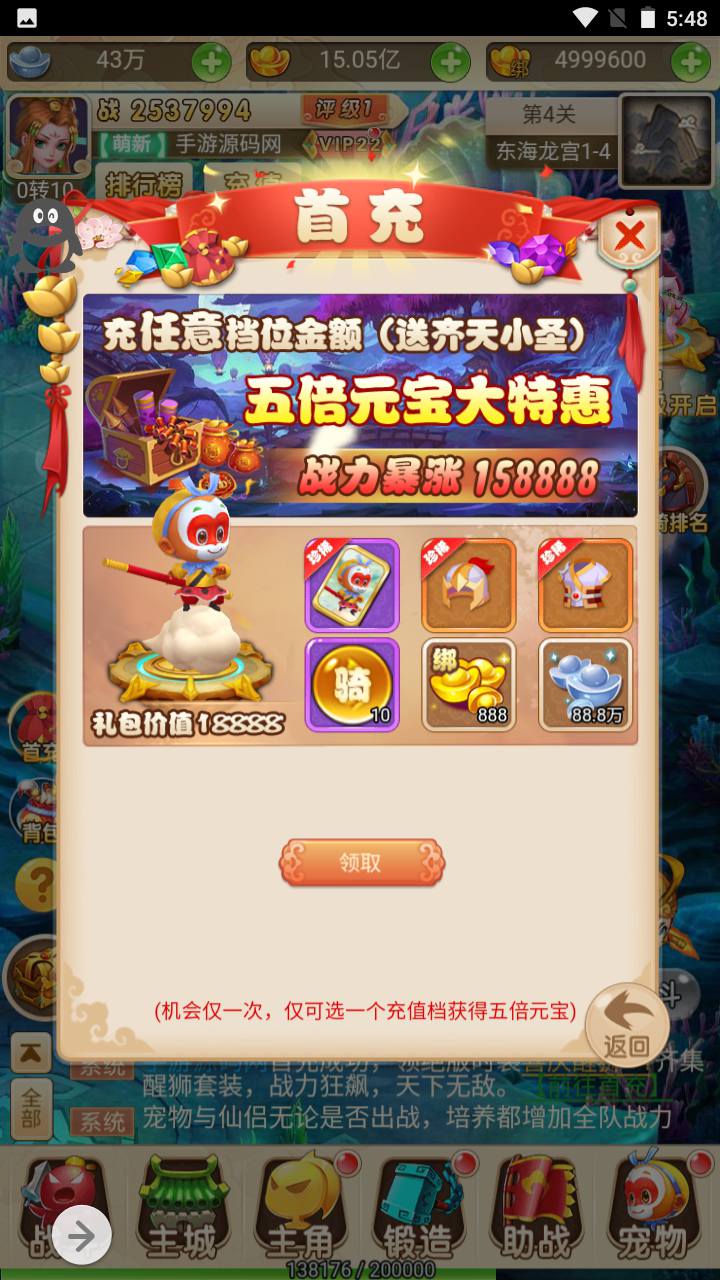View the rare armor reward item
This screenshot has height=1280, width=720.
(585, 585)
